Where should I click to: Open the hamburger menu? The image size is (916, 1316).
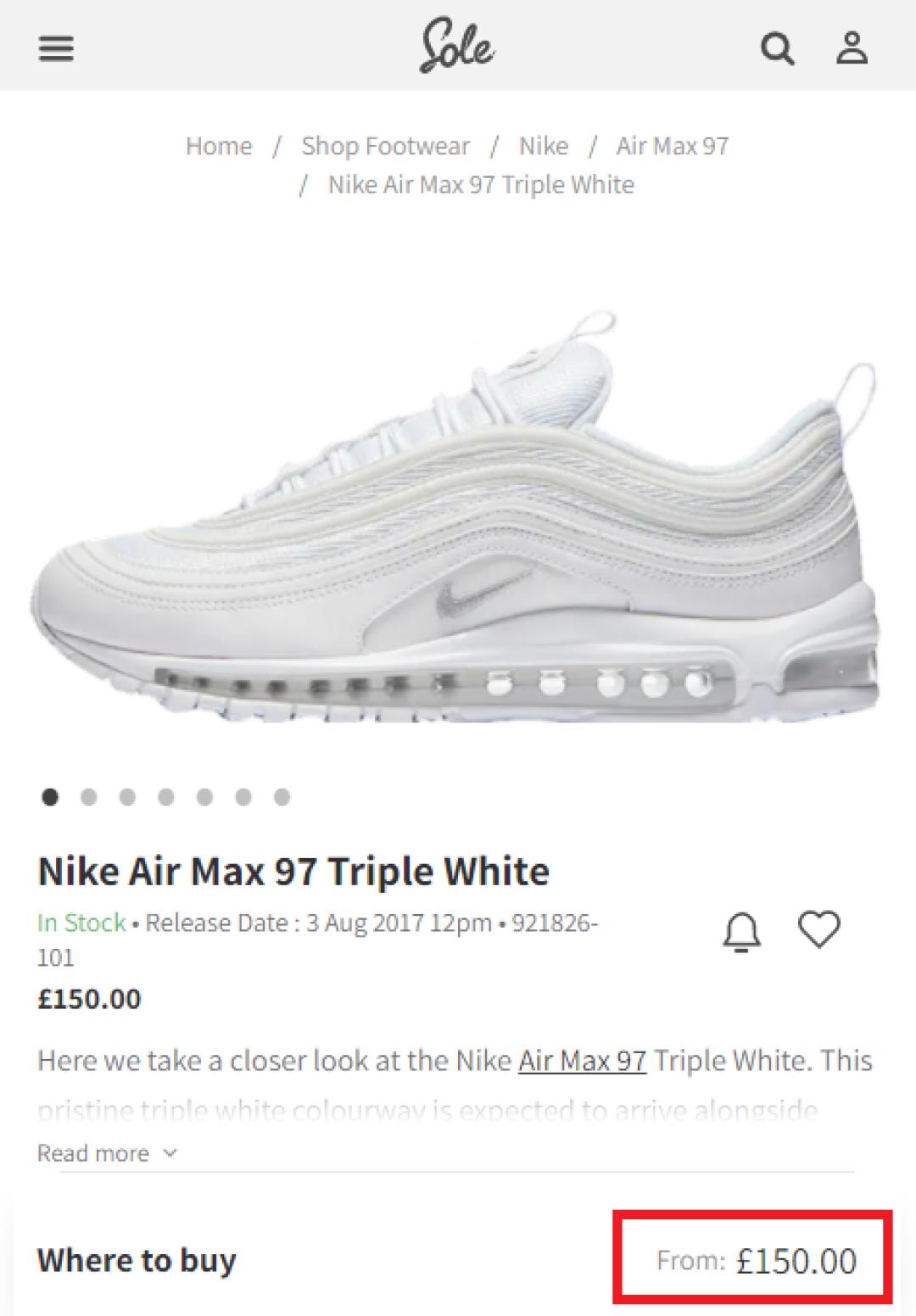pyautogui.click(x=56, y=48)
